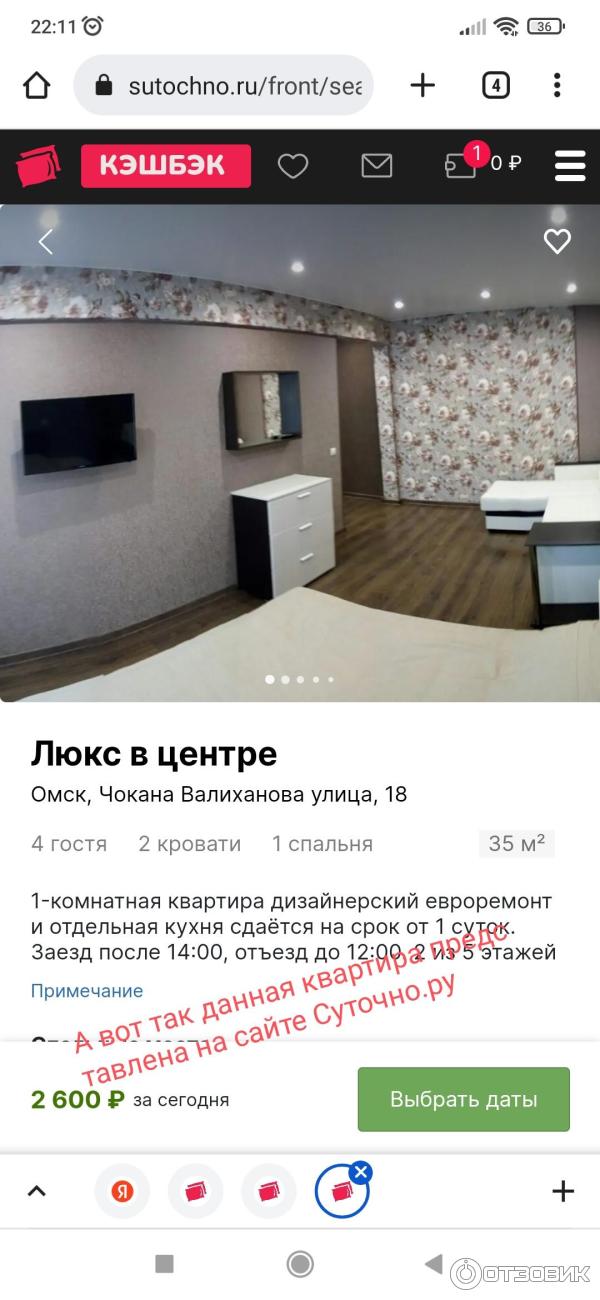Go back from the apartment listing
600x1300 pixels.
tap(45, 242)
